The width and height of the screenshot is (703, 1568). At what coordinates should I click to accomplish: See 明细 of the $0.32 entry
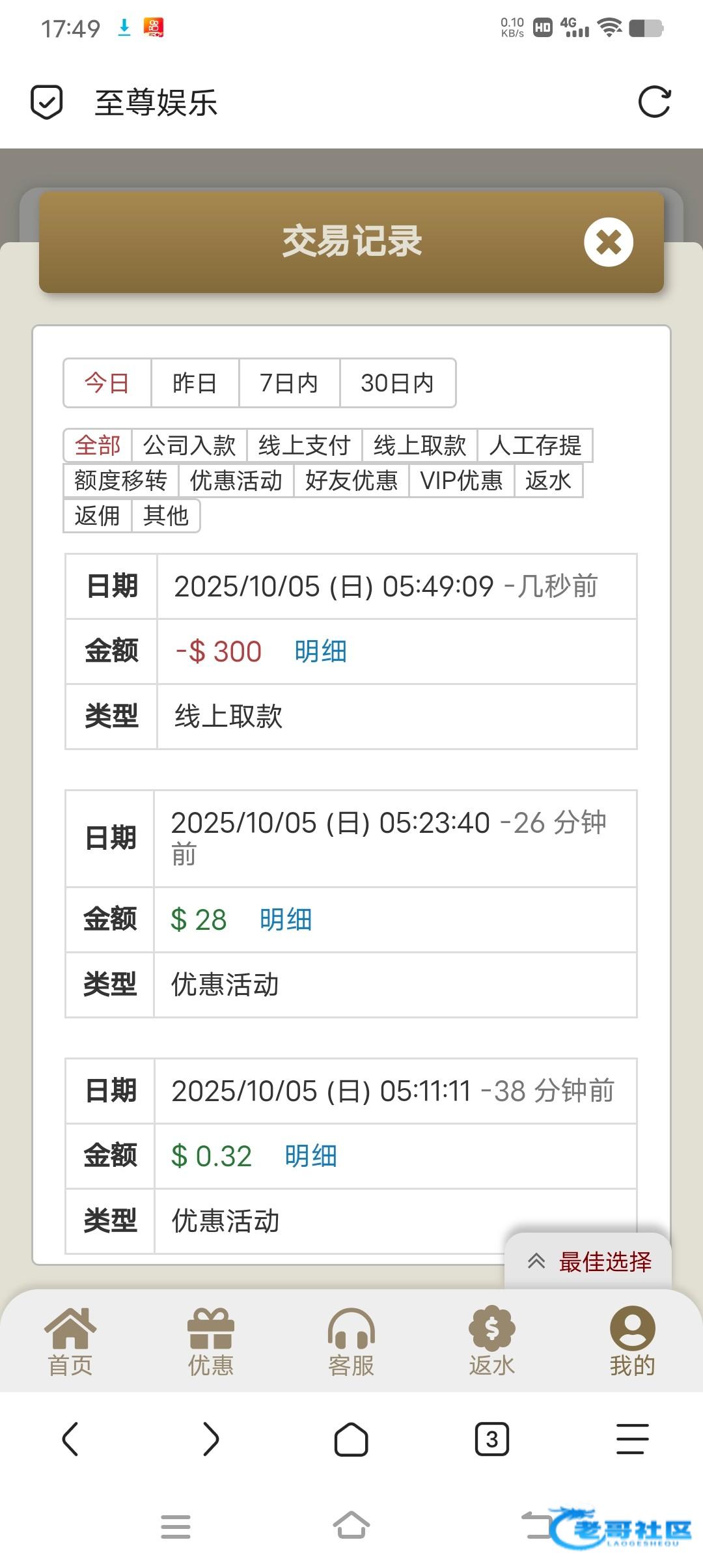(310, 1156)
